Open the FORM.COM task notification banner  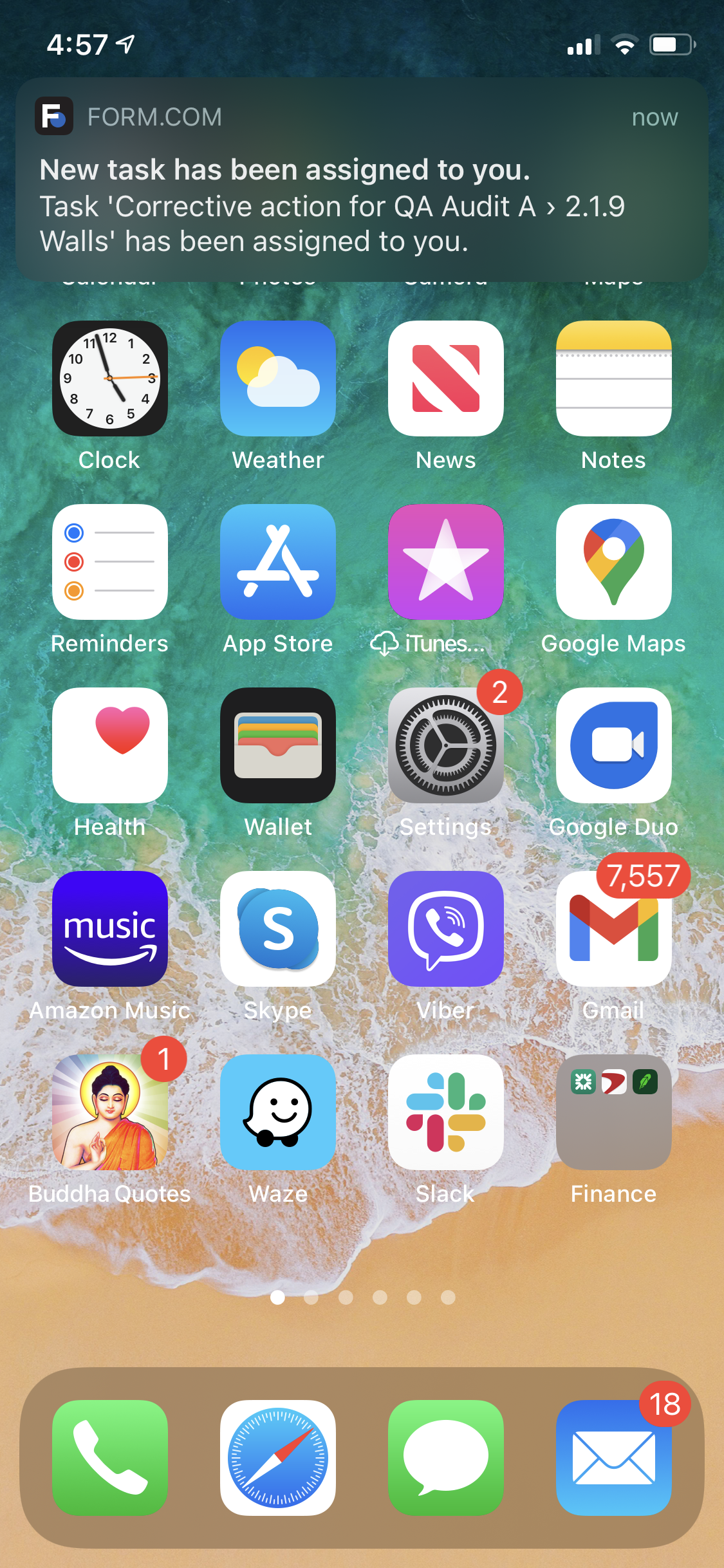[x=362, y=180]
